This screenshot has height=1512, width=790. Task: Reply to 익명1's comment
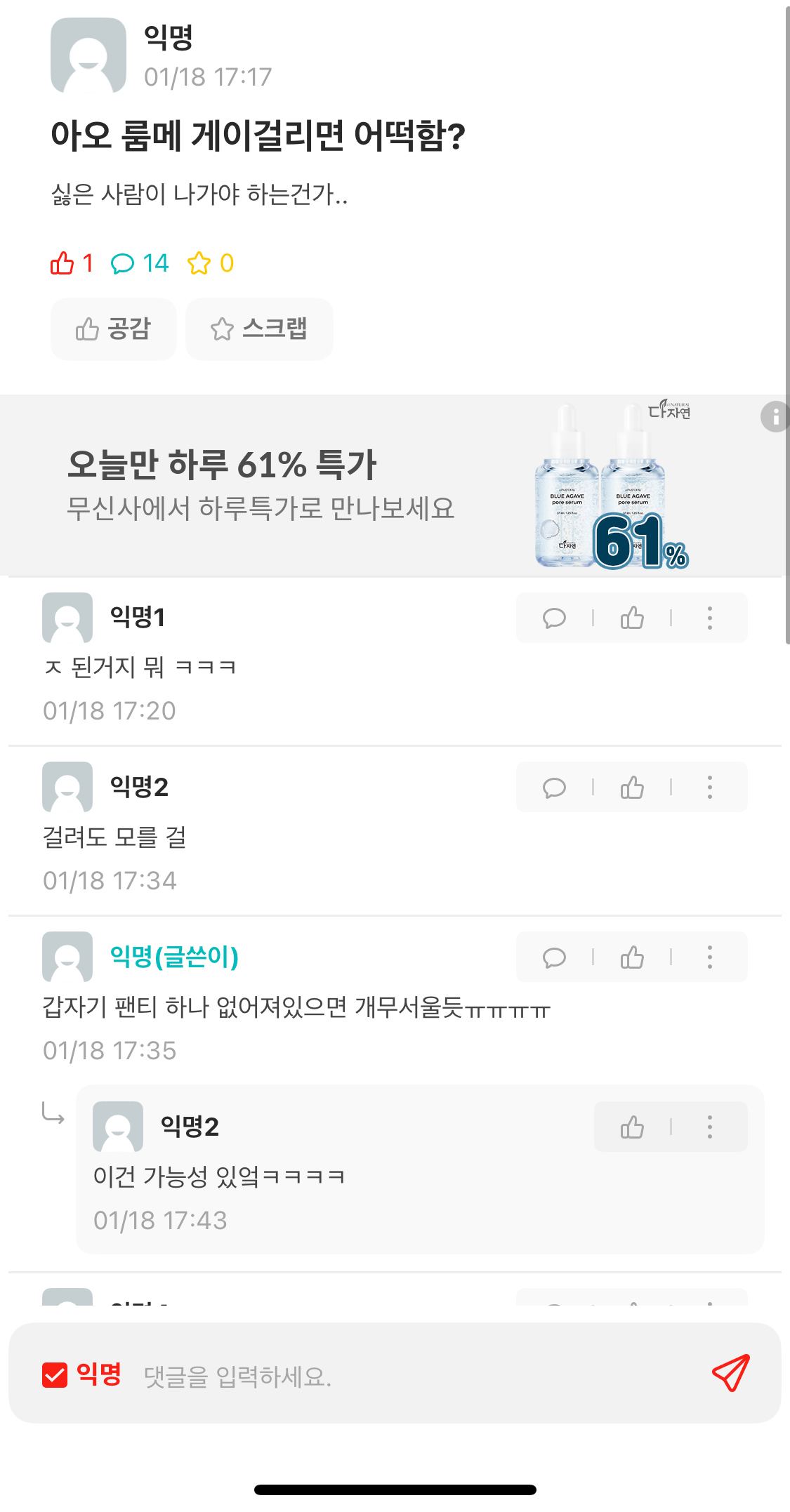point(554,618)
